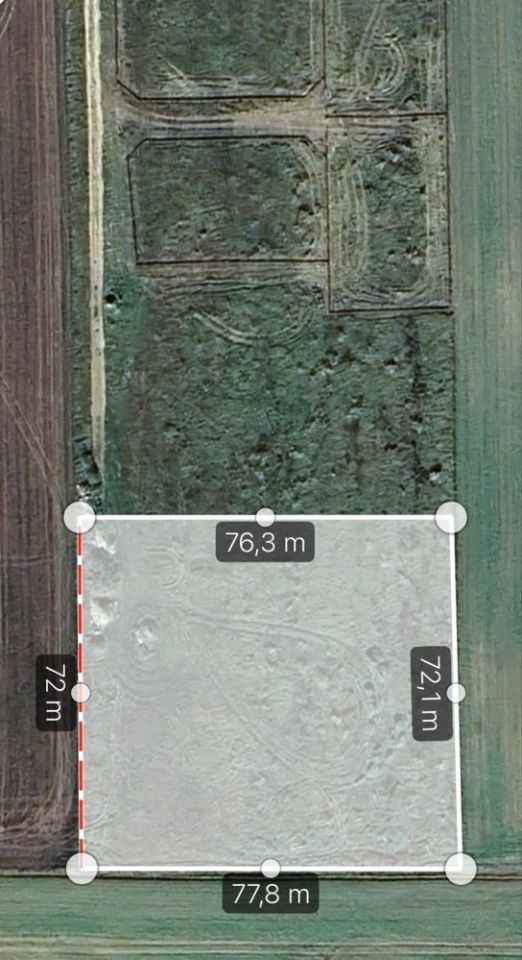Select the midpoint handle on the 76,3 m edge
Screen dimensions: 522x960
click(x=265, y=517)
